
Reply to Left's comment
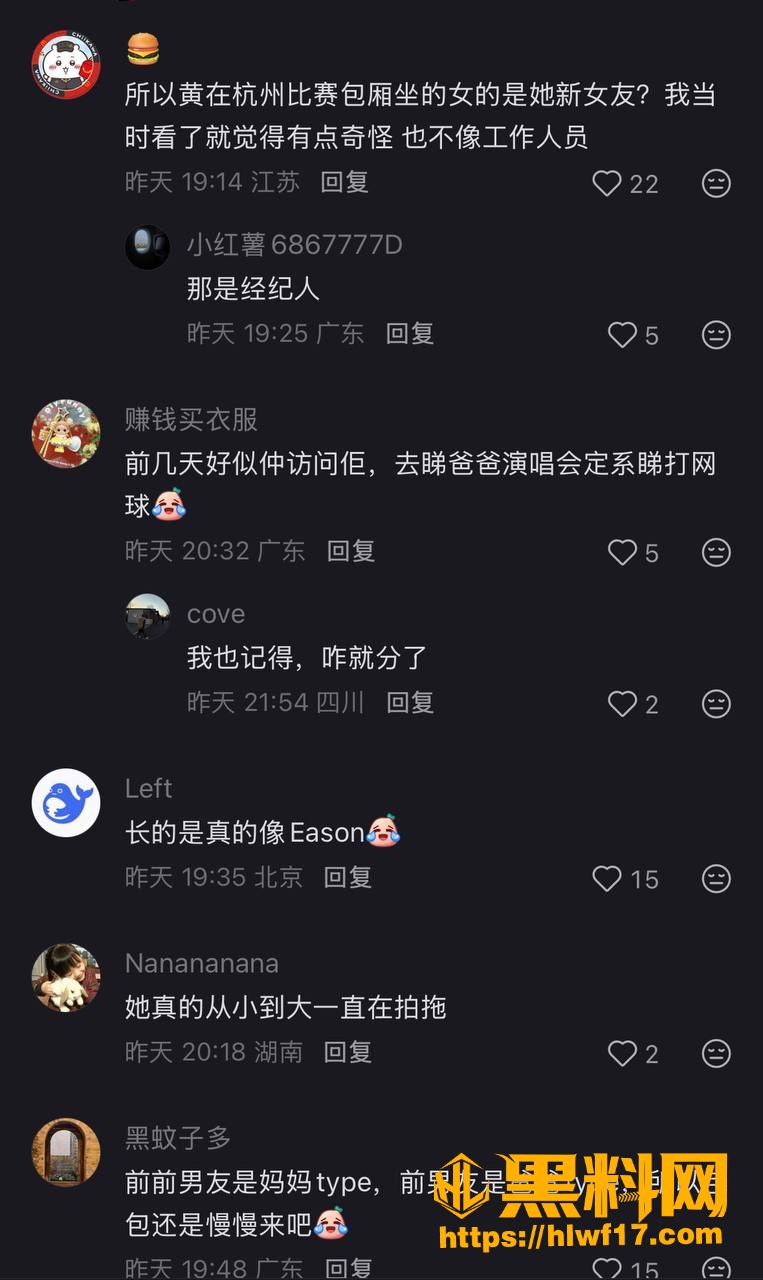tap(348, 877)
